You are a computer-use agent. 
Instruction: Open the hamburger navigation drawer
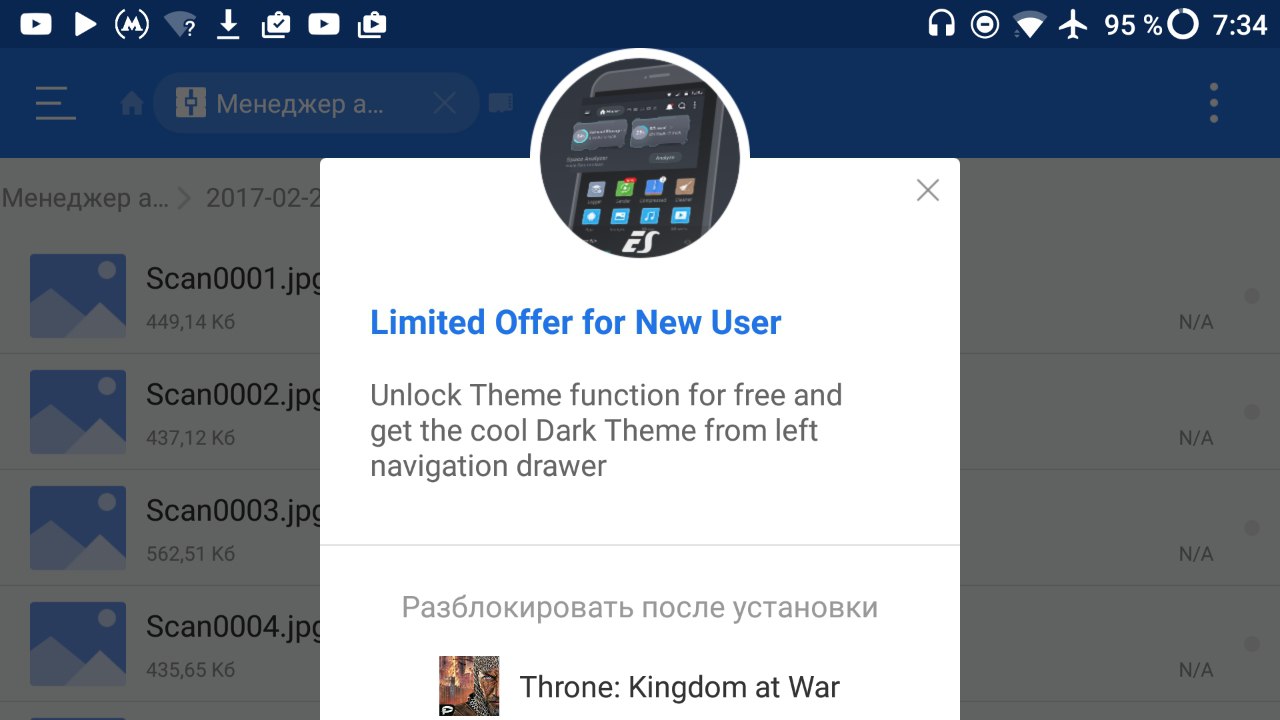[55, 103]
